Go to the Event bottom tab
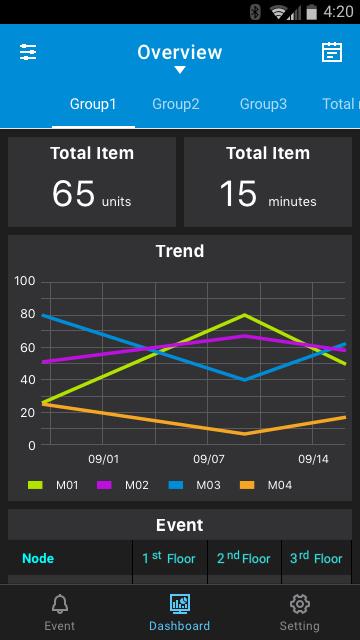 [60, 612]
